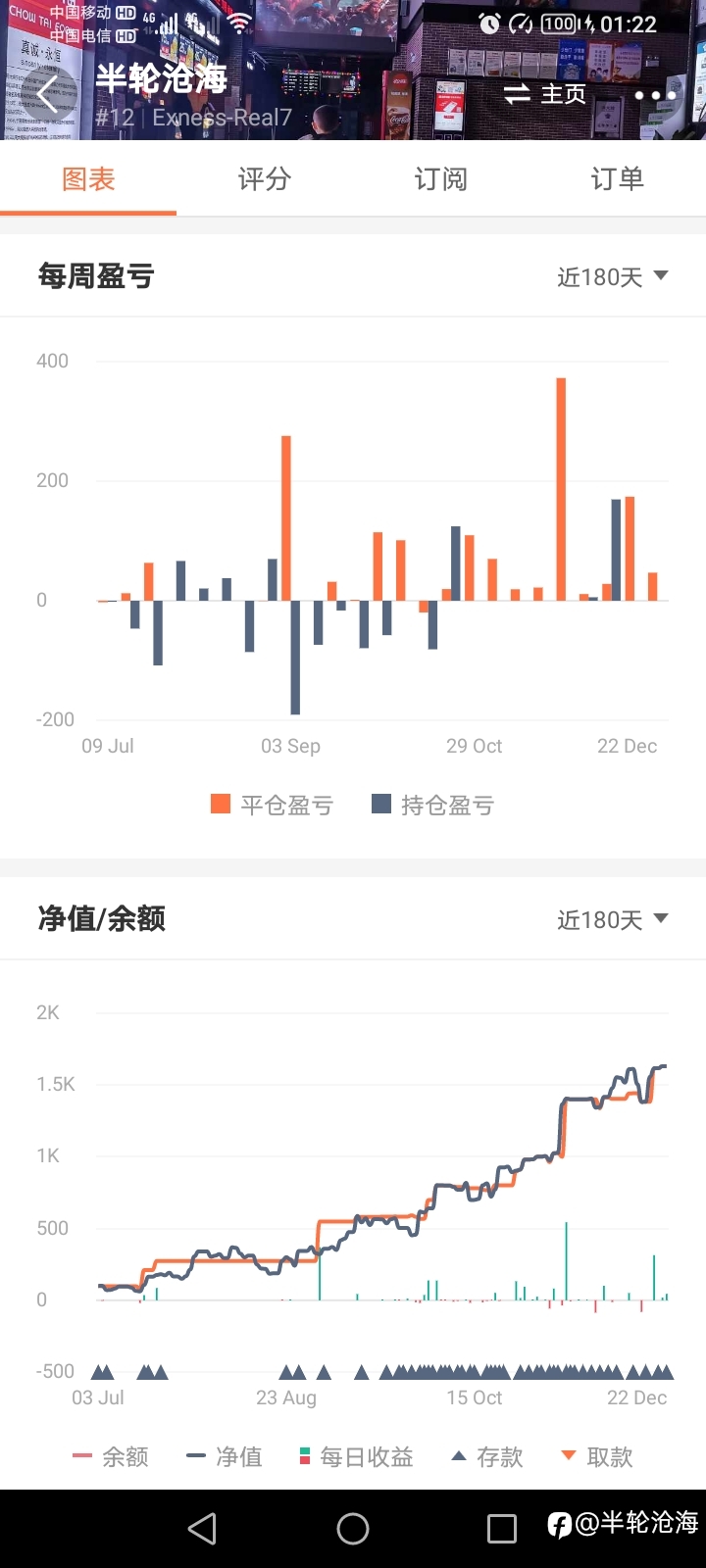Switch to the 订阅 tab
The image size is (706, 1568).
coord(441,179)
